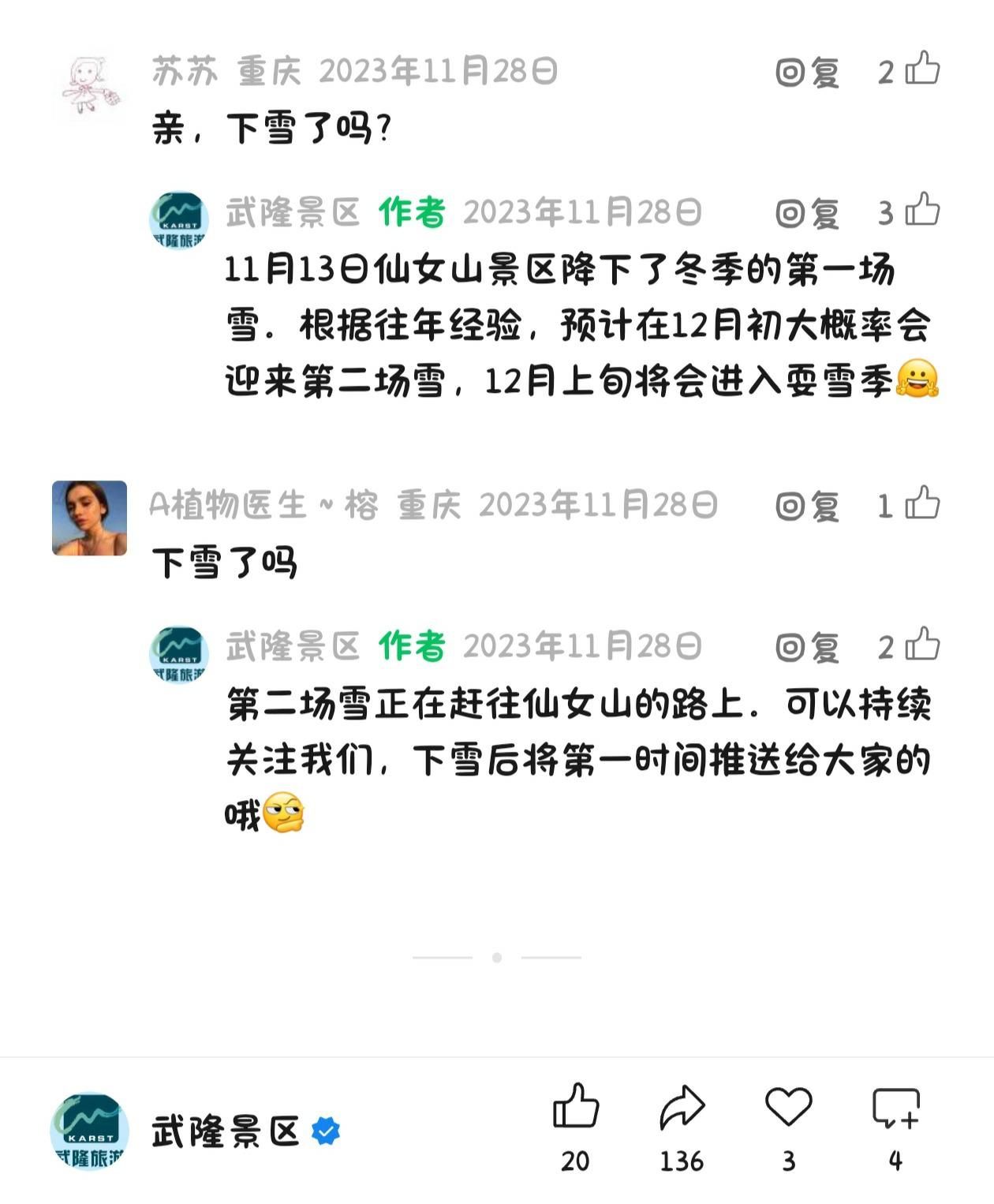Write a new comment via bubble icon
The image size is (994, 1204).
click(895, 1106)
